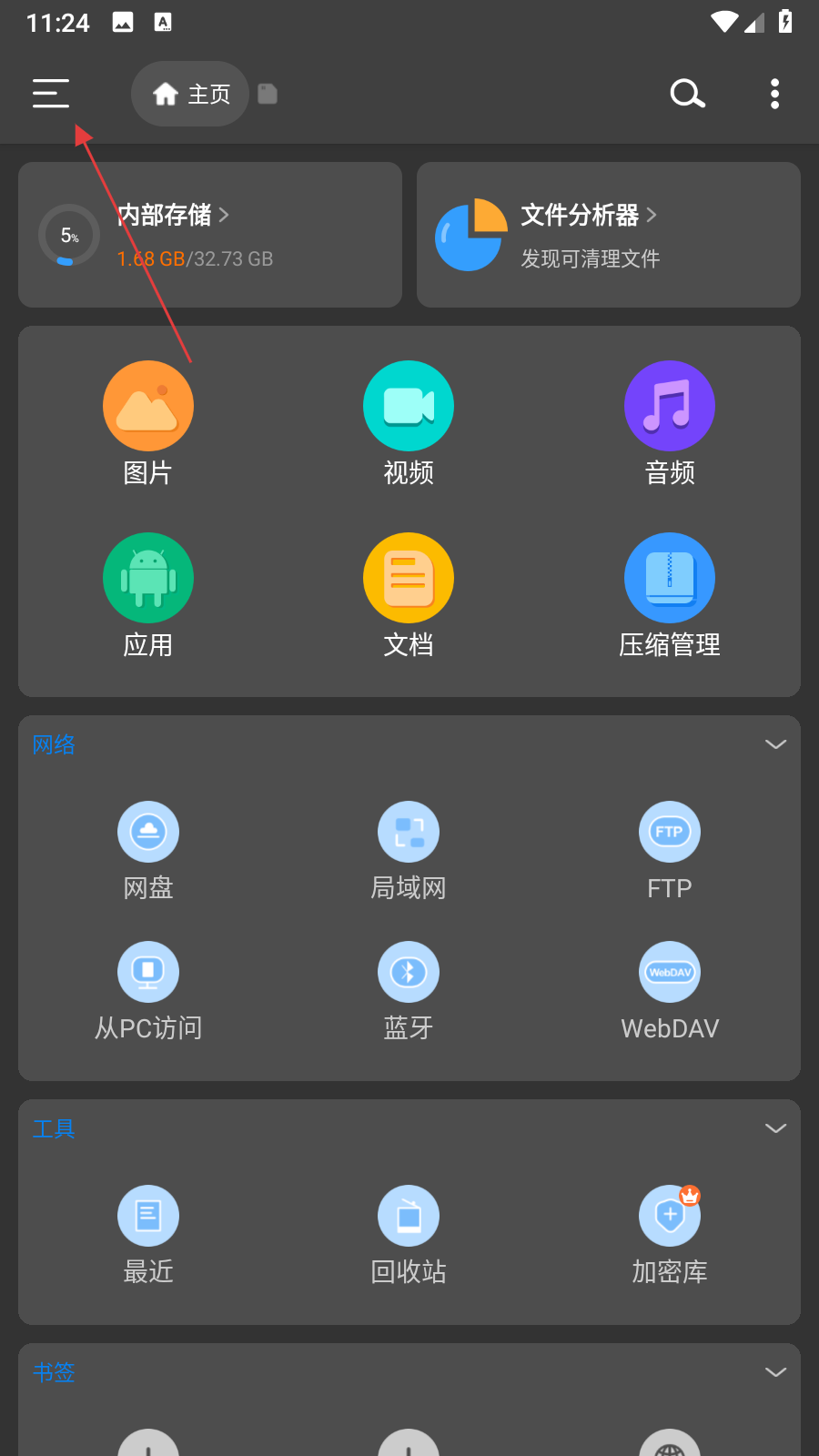This screenshot has width=819, height=1456.
Task: Open the hamburger drawer menu
Action: (x=51, y=94)
